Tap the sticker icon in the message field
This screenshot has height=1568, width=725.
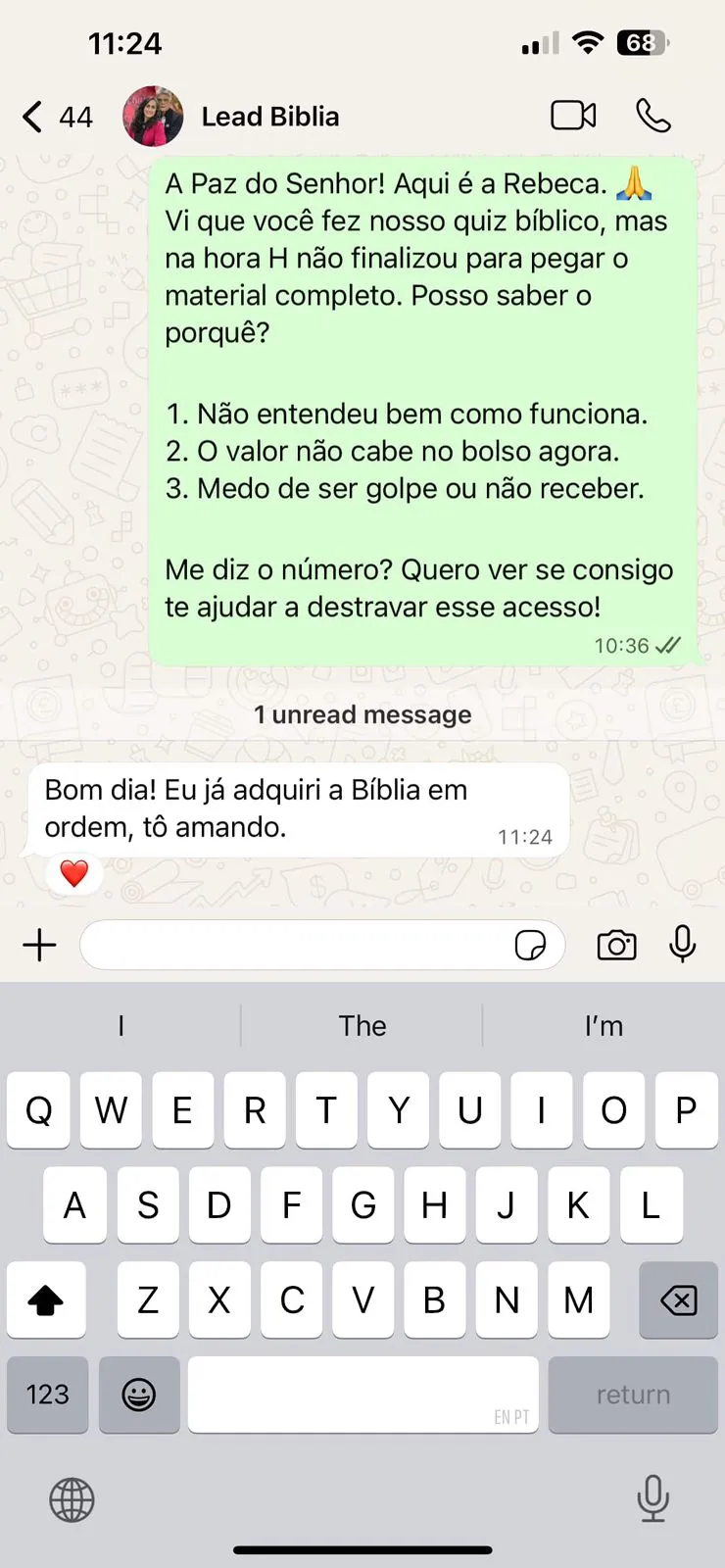532,944
